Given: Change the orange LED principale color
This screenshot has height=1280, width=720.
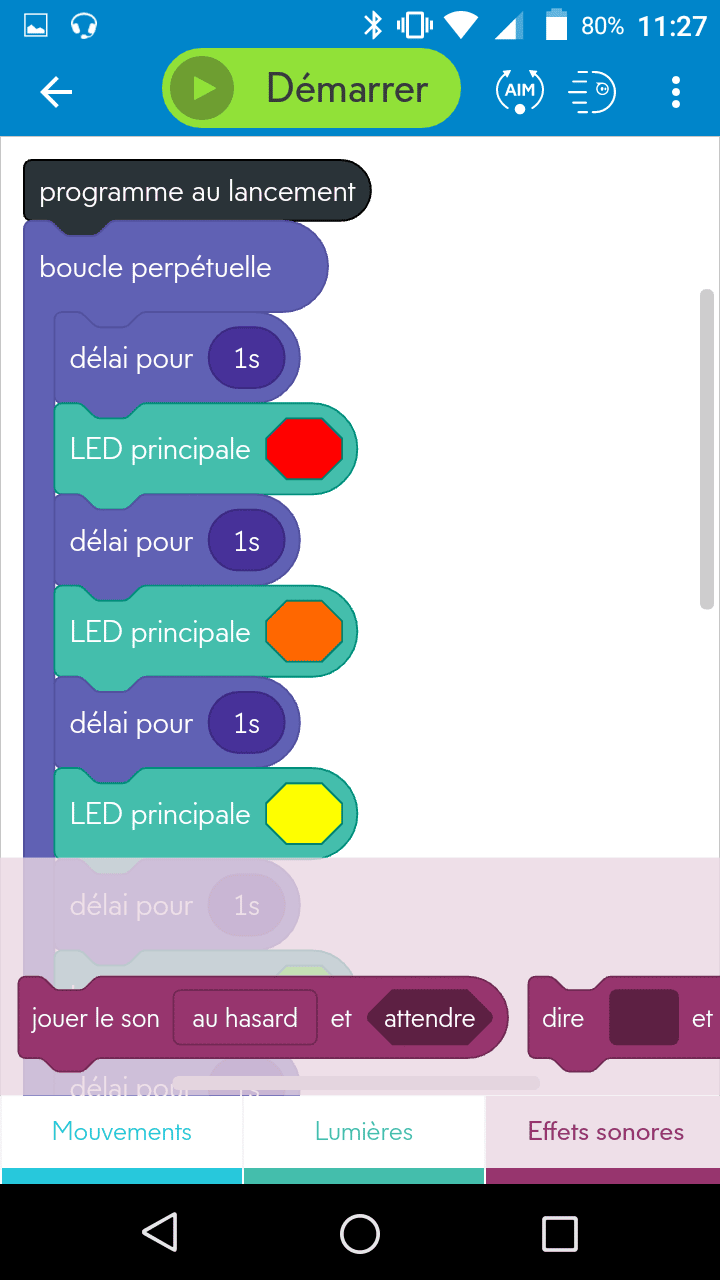Looking at the screenshot, I should 304,631.
